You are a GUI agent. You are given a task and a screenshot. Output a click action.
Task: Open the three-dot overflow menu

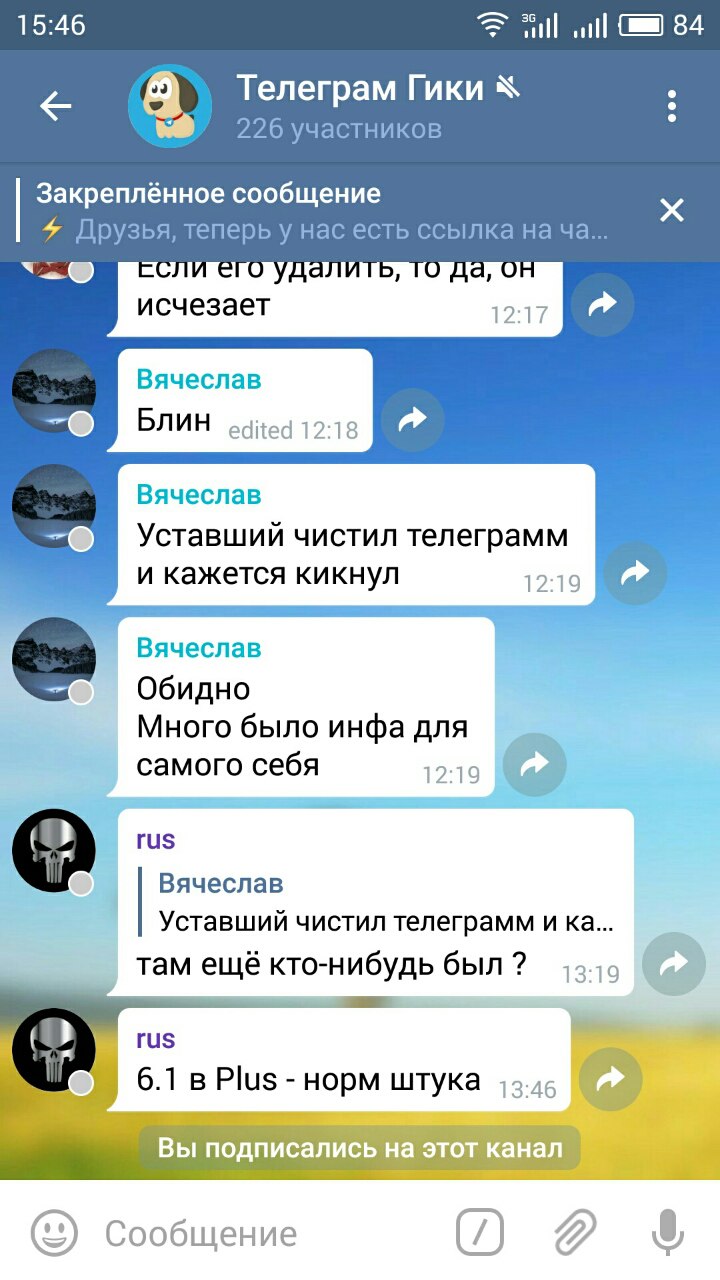point(672,106)
